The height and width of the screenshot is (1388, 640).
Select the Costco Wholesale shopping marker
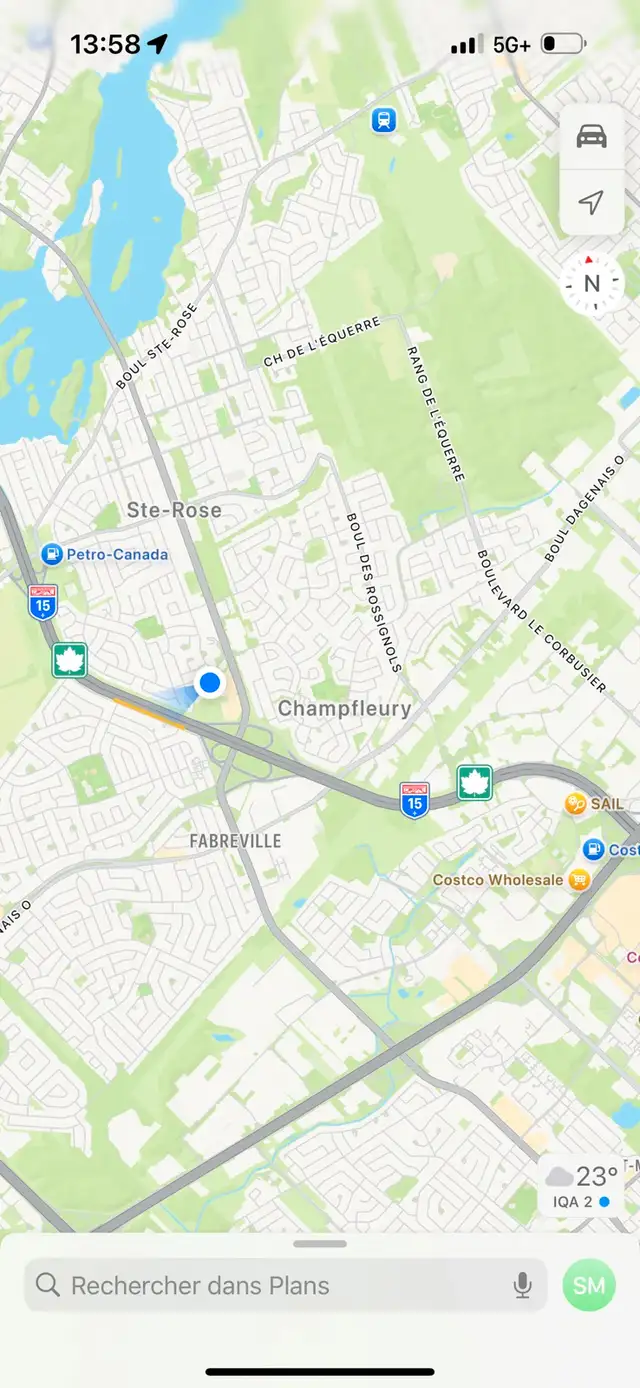pyautogui.click(x=578, y=880)
